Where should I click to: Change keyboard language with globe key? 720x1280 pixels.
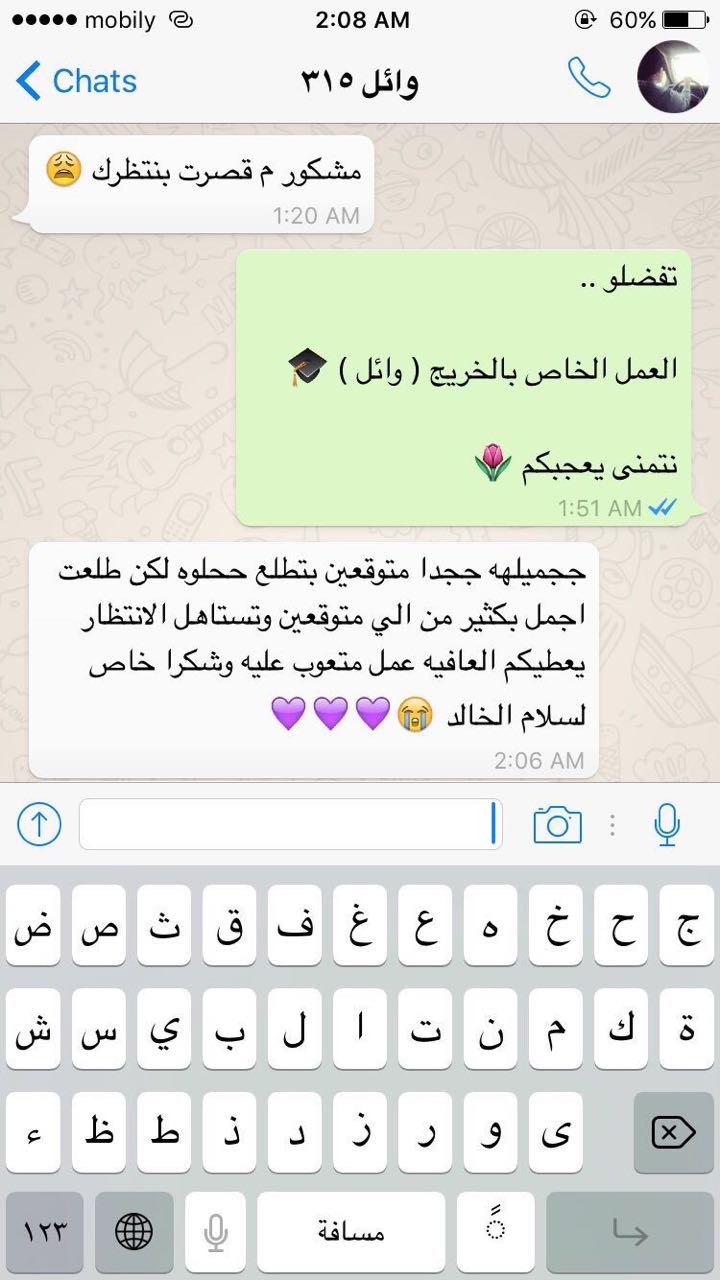pos(133,1232)
